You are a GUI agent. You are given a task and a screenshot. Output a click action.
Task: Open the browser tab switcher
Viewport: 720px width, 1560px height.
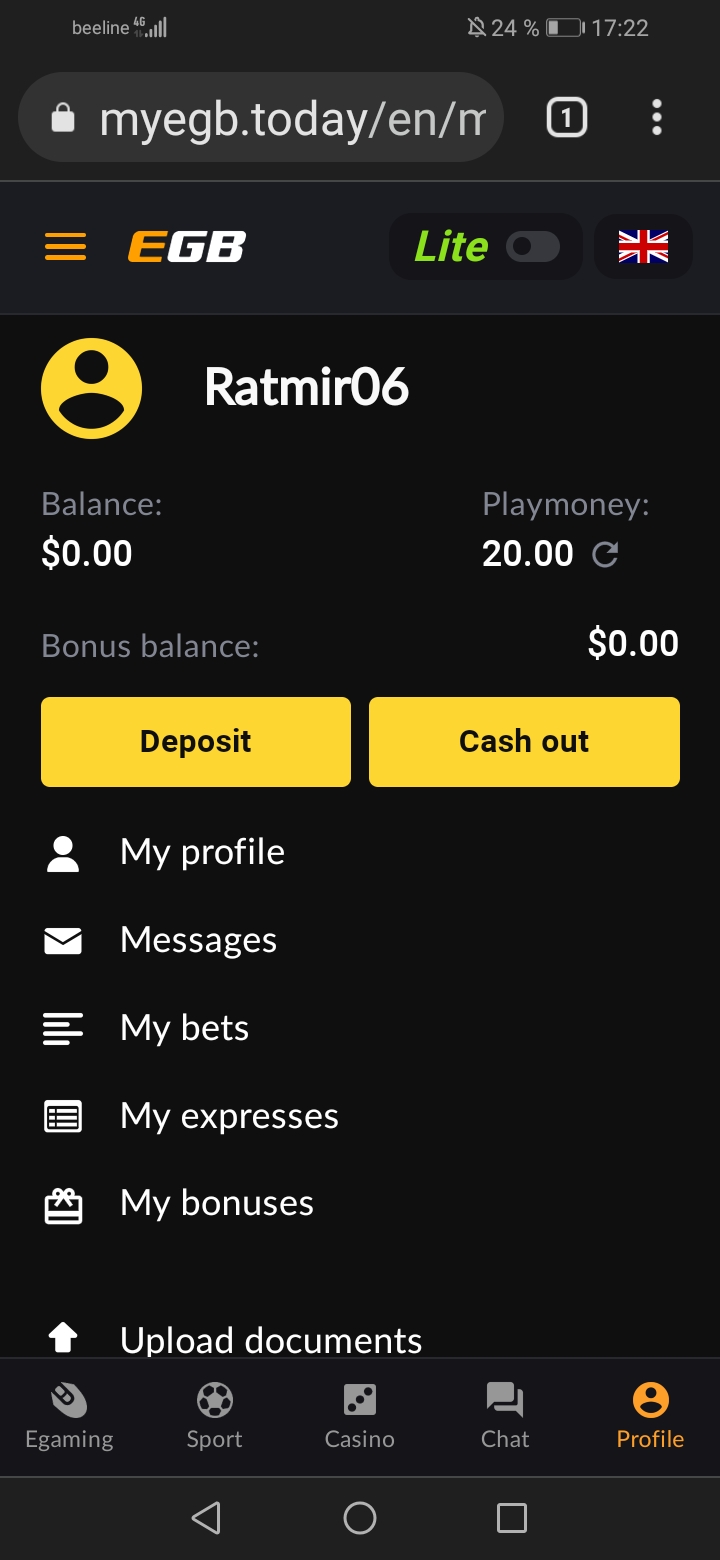566,119
